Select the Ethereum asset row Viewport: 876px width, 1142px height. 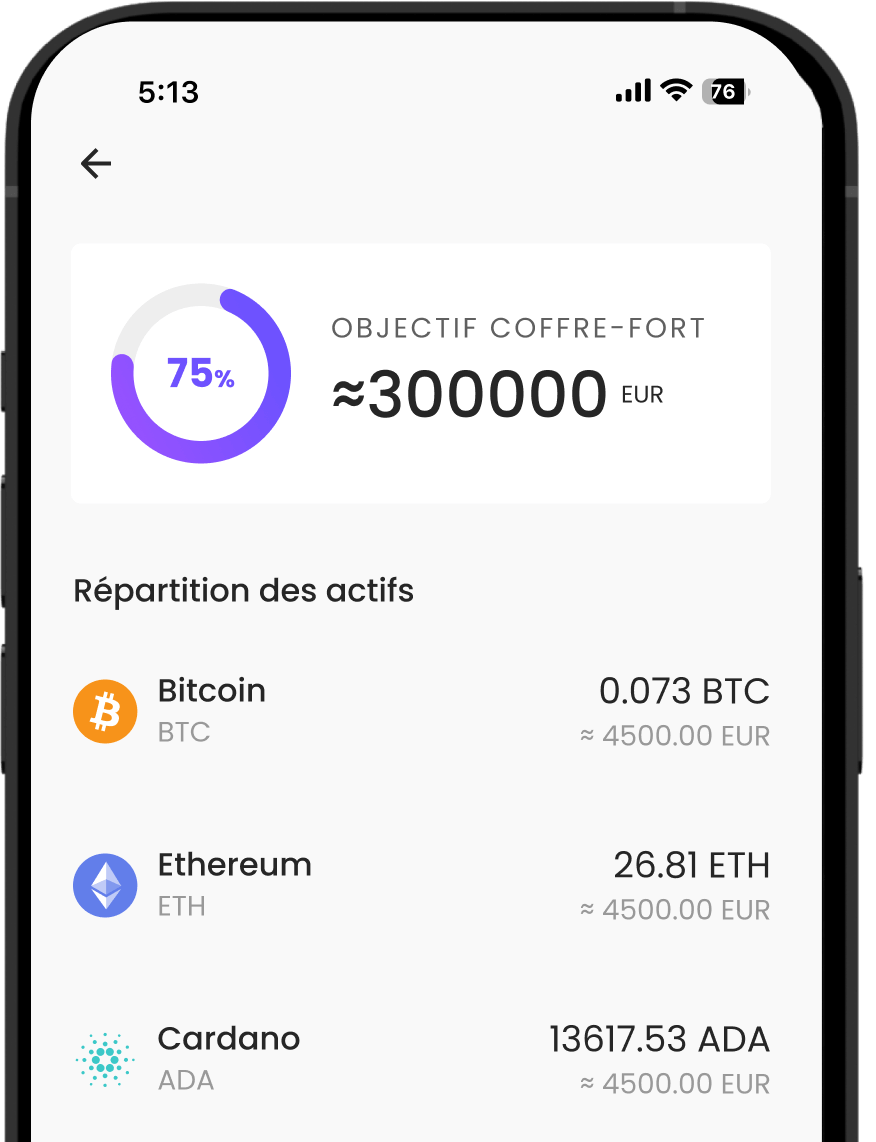click(420, 885)
